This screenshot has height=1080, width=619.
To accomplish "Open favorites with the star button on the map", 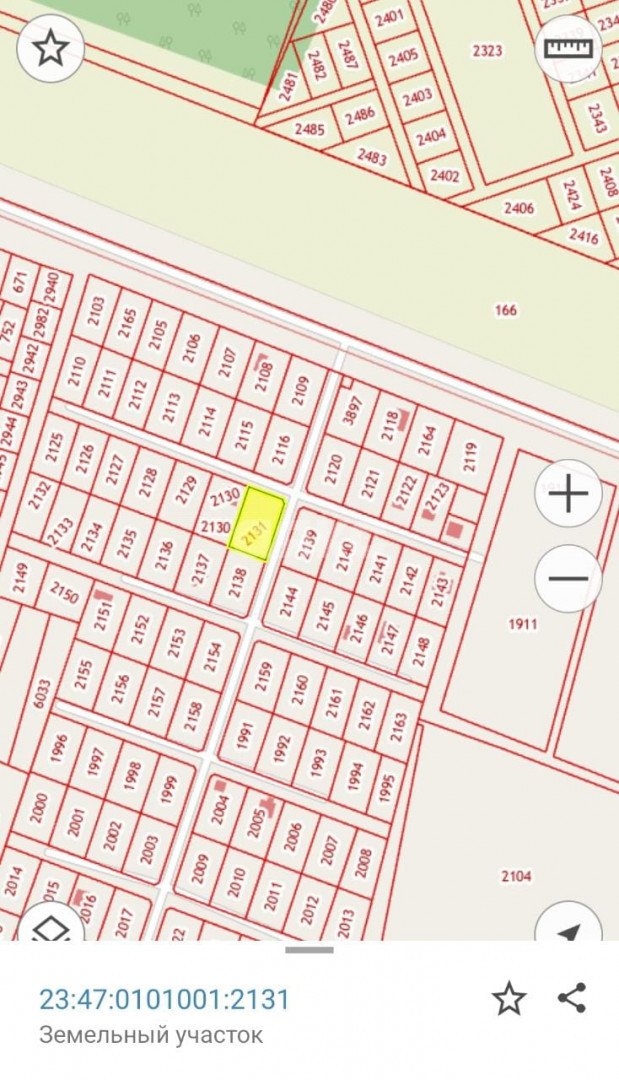I will pos(50,48).
